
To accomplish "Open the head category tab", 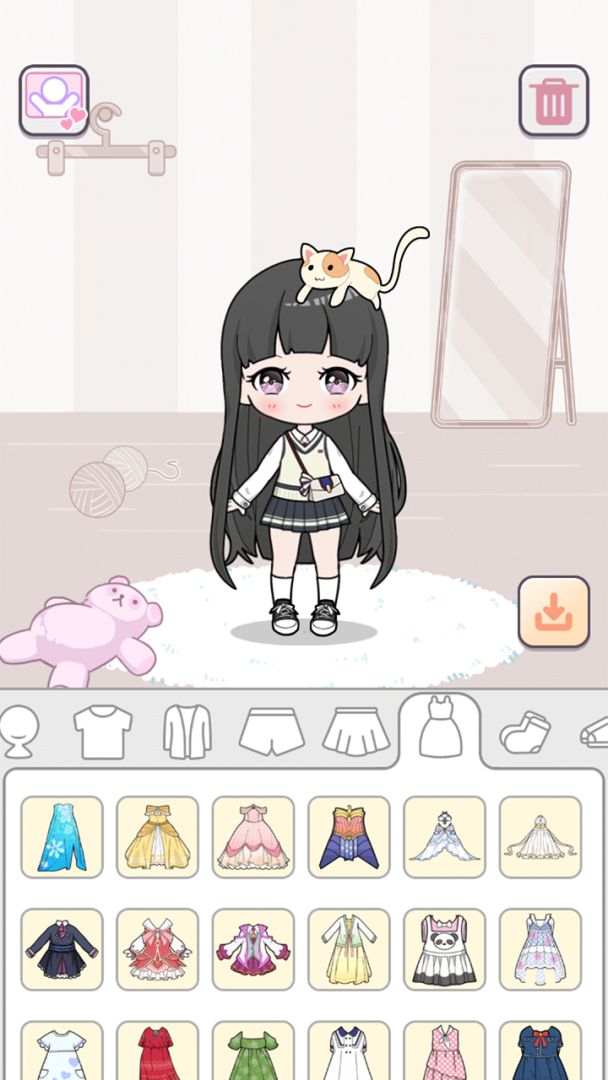I will coord(18,732).
